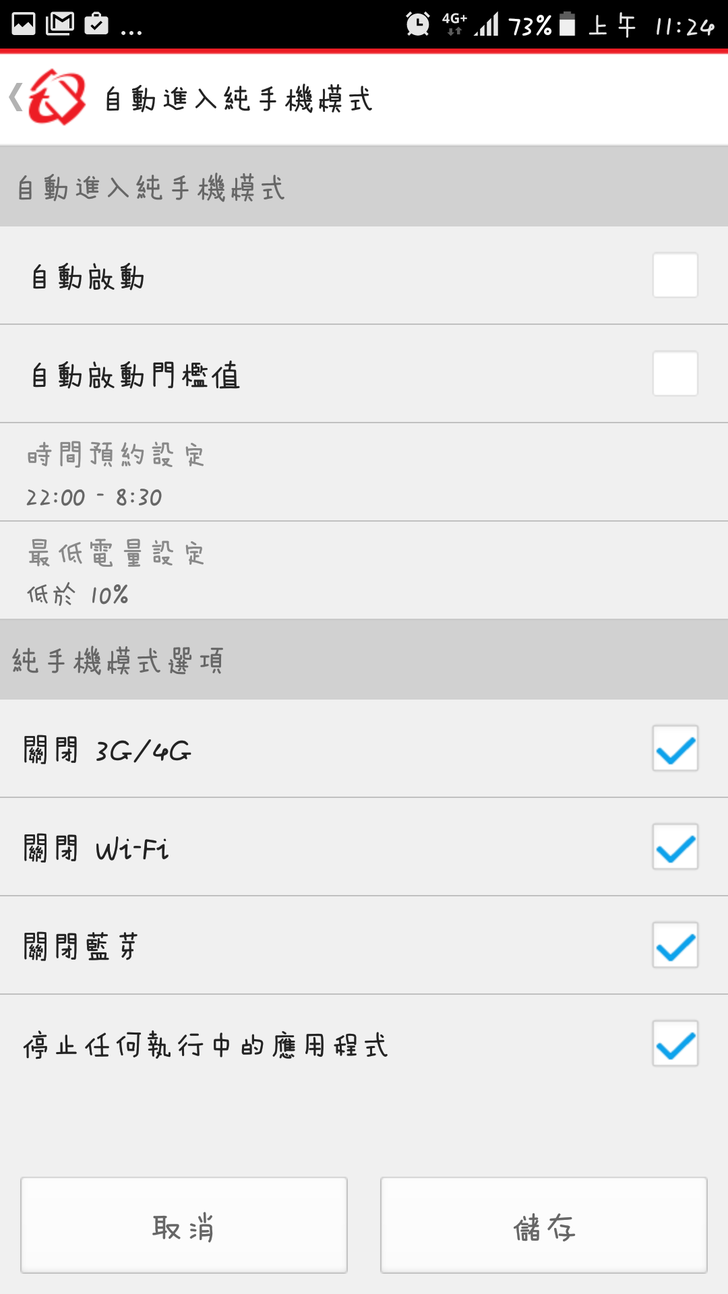Open 最低電量設定 battery threshold
The height and width of the screenshot is (1294, 728).
(364, 571)
